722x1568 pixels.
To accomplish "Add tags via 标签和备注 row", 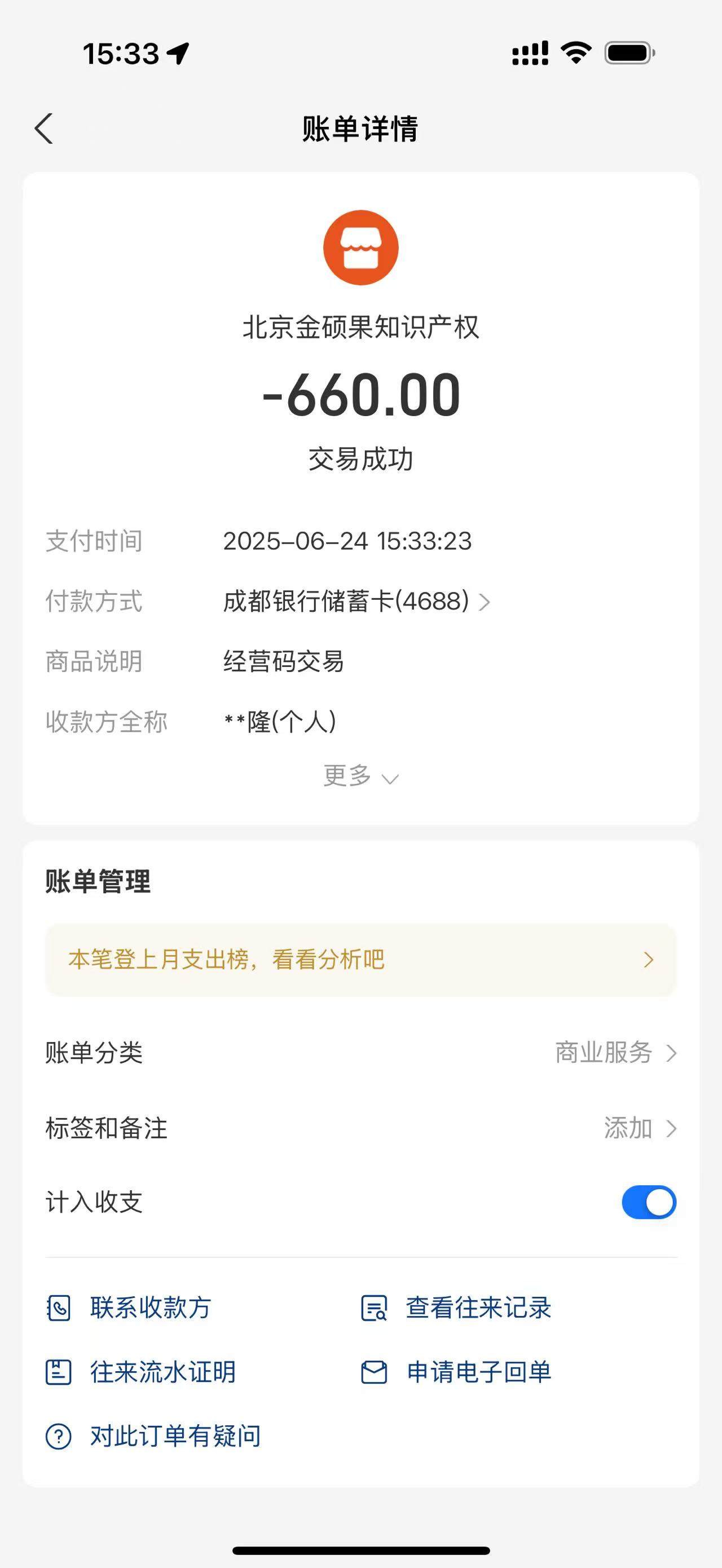I will pyautogui.click(x=639, y=1128).
